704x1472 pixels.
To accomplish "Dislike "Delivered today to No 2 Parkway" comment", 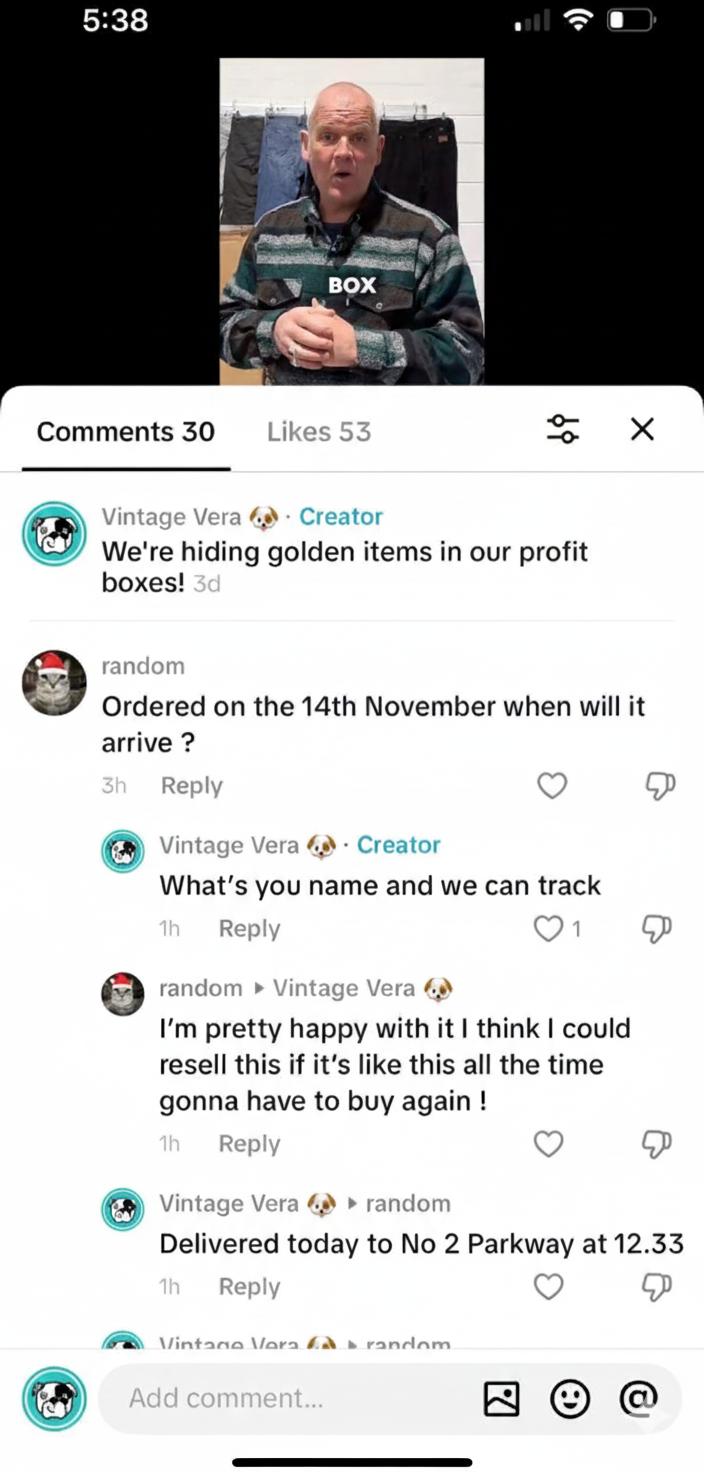I will [656, 1287].
